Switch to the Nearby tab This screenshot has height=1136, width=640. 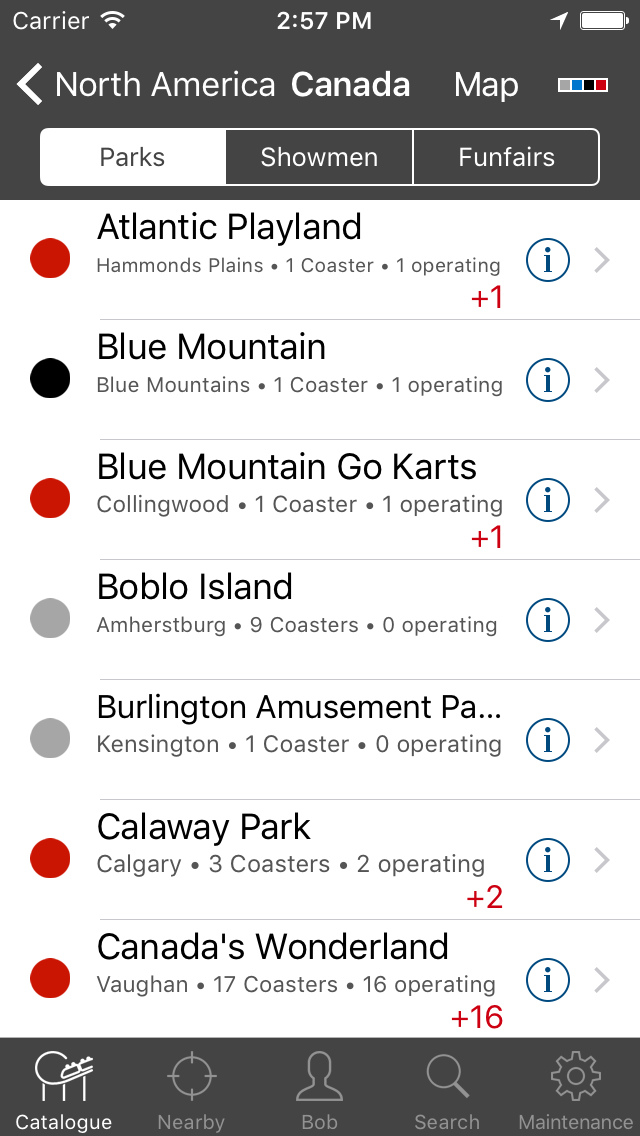pyautogui.click(x=191, y=1089)
